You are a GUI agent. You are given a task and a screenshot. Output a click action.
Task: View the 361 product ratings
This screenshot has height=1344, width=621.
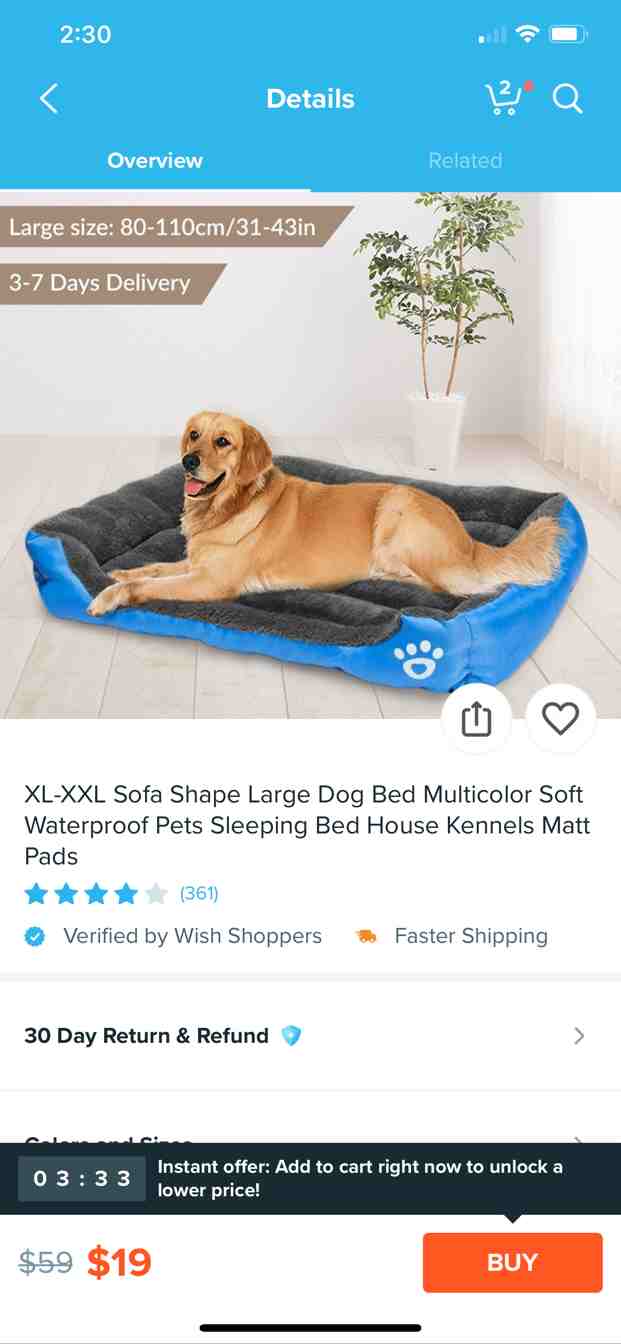coord(120,893)
